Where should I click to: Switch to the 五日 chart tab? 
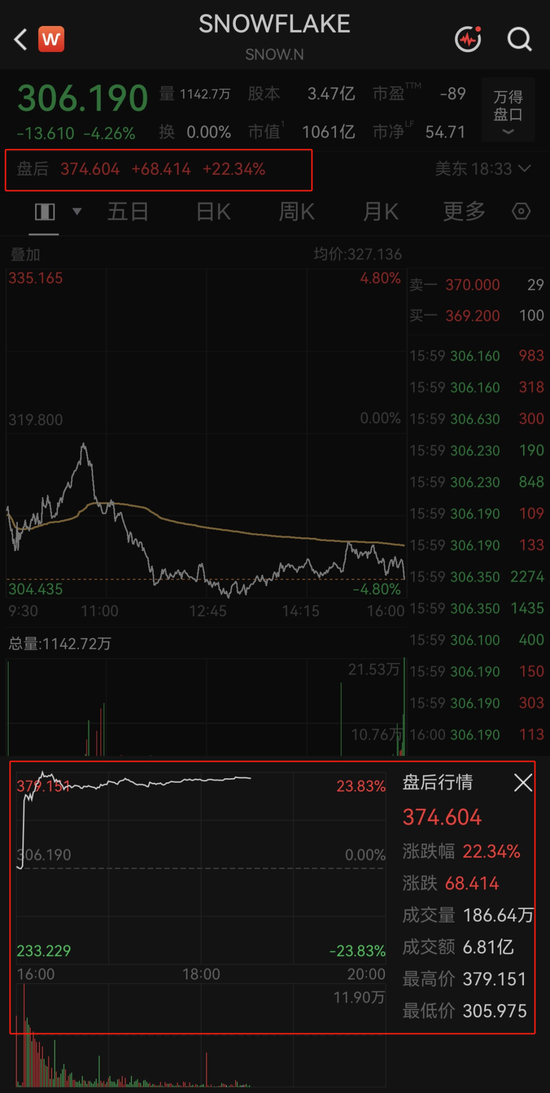[128, 211]
